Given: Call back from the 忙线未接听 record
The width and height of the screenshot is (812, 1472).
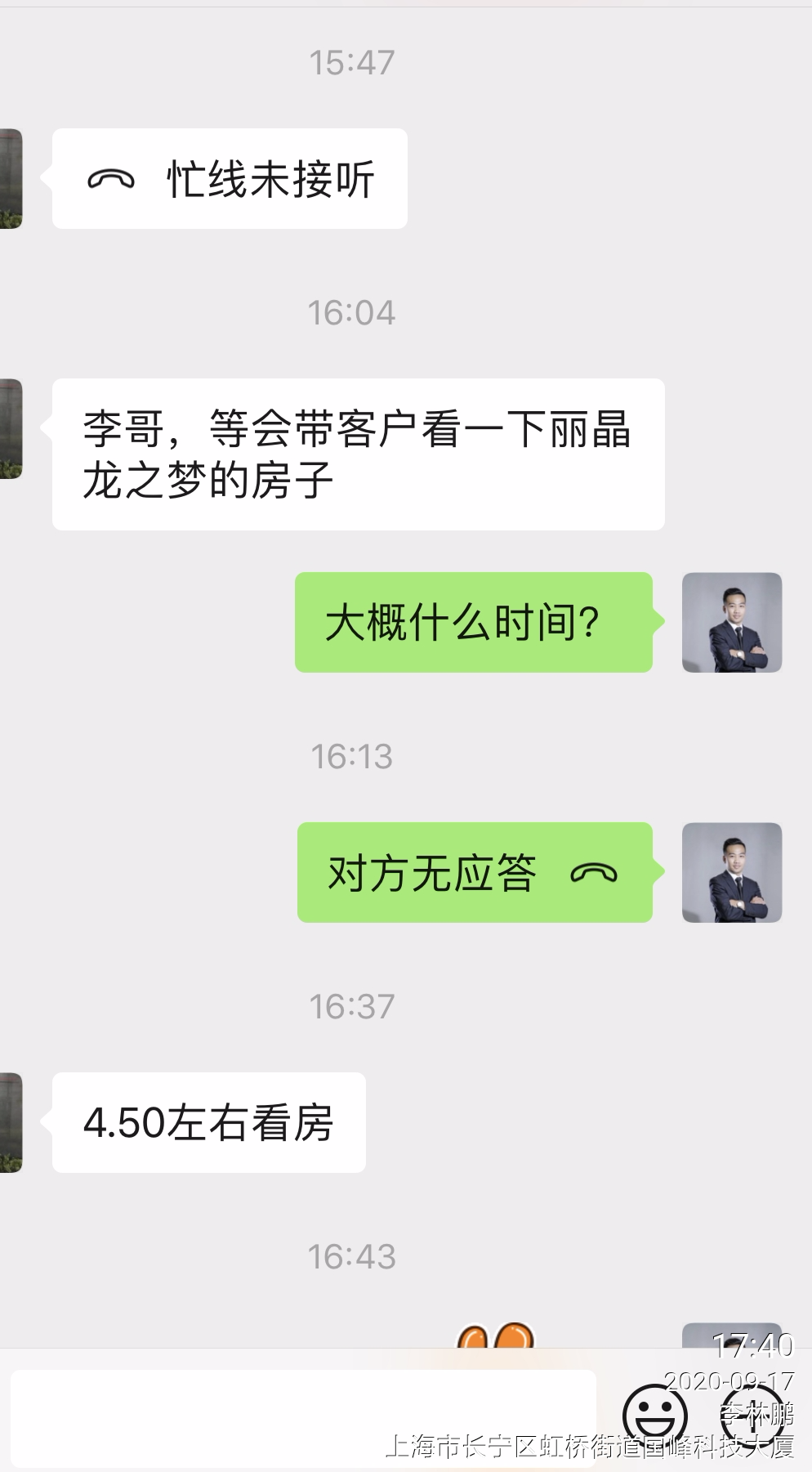Looking at the screenshot, I should coord(230,179).
